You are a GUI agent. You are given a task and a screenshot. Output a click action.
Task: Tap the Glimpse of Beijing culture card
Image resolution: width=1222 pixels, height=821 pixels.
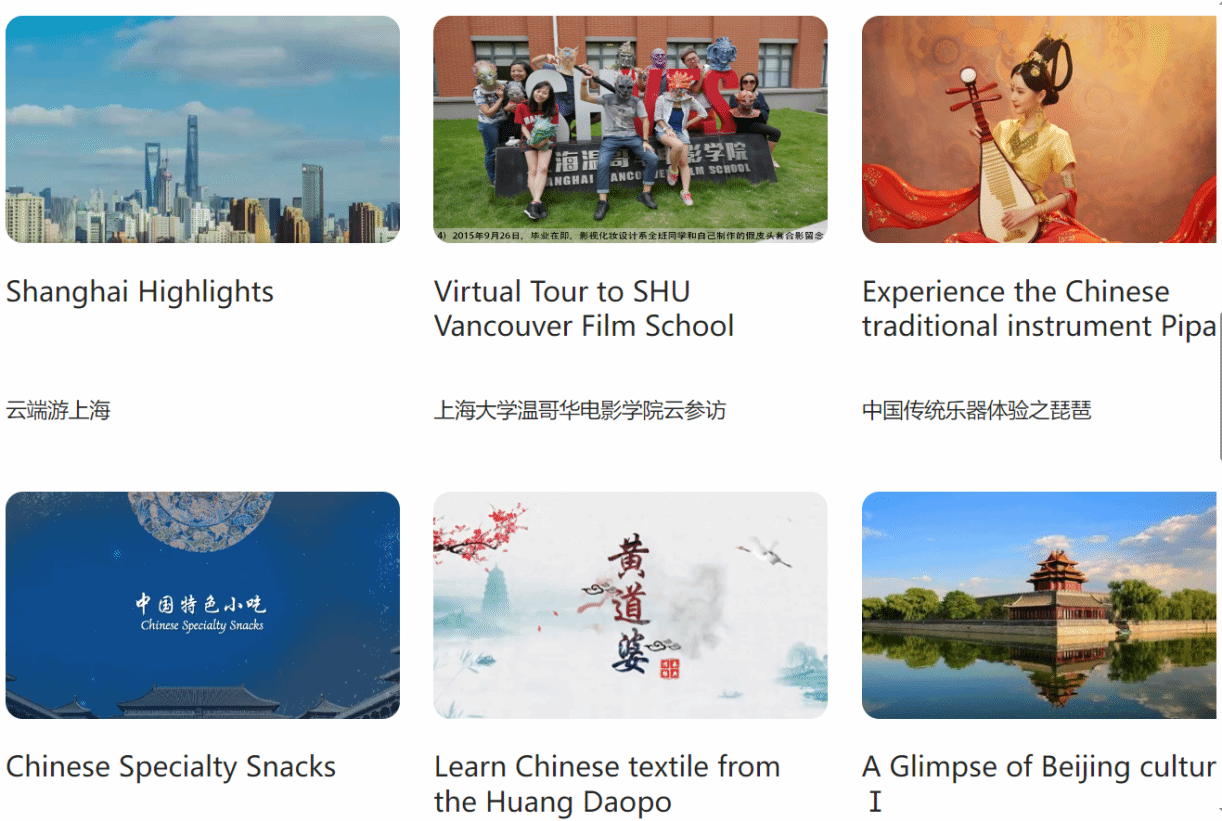click(1040, 605)
